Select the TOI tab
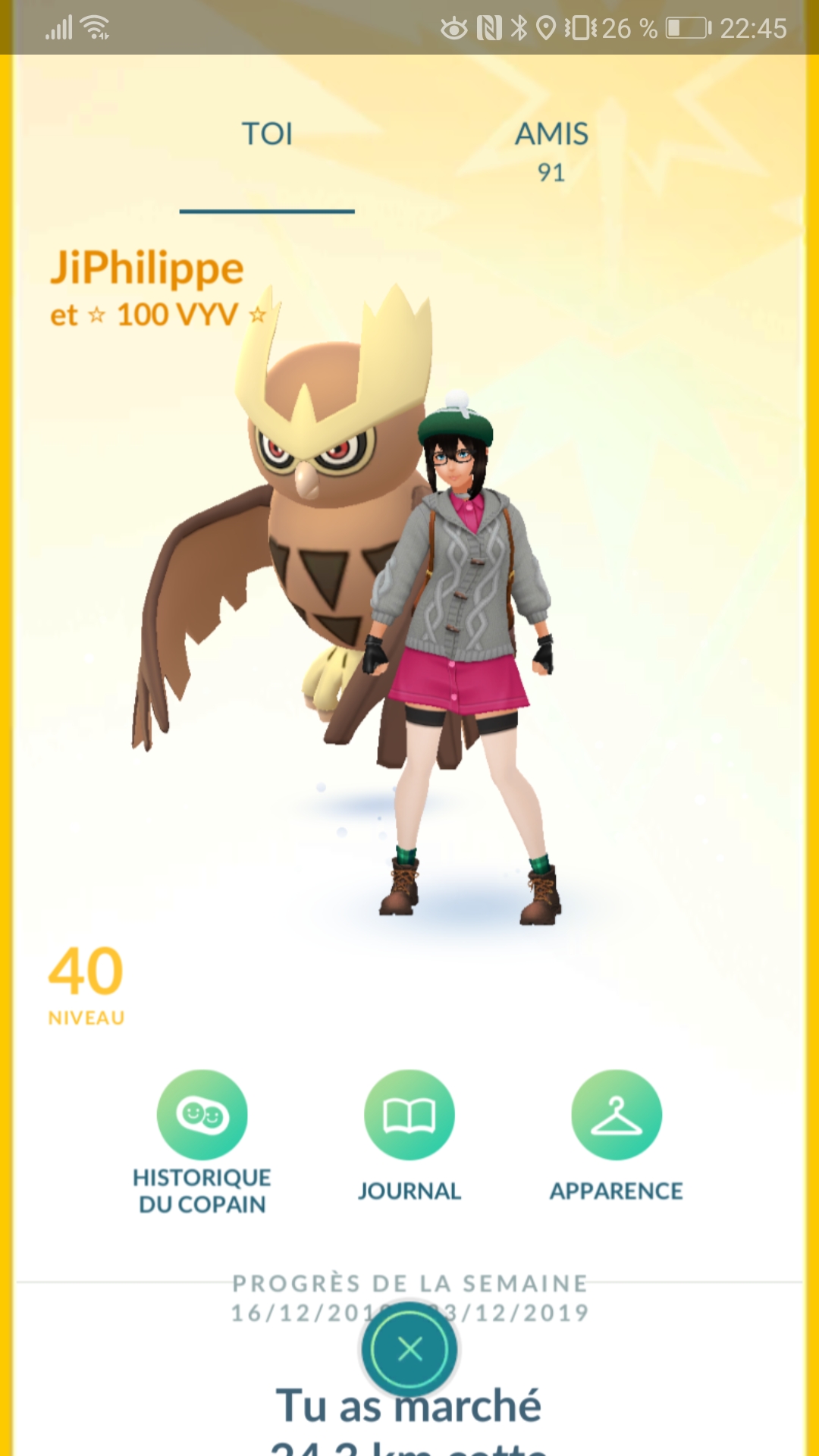Image resolution: width=819 pixels, height=1456 pixels. coord(267,136)
